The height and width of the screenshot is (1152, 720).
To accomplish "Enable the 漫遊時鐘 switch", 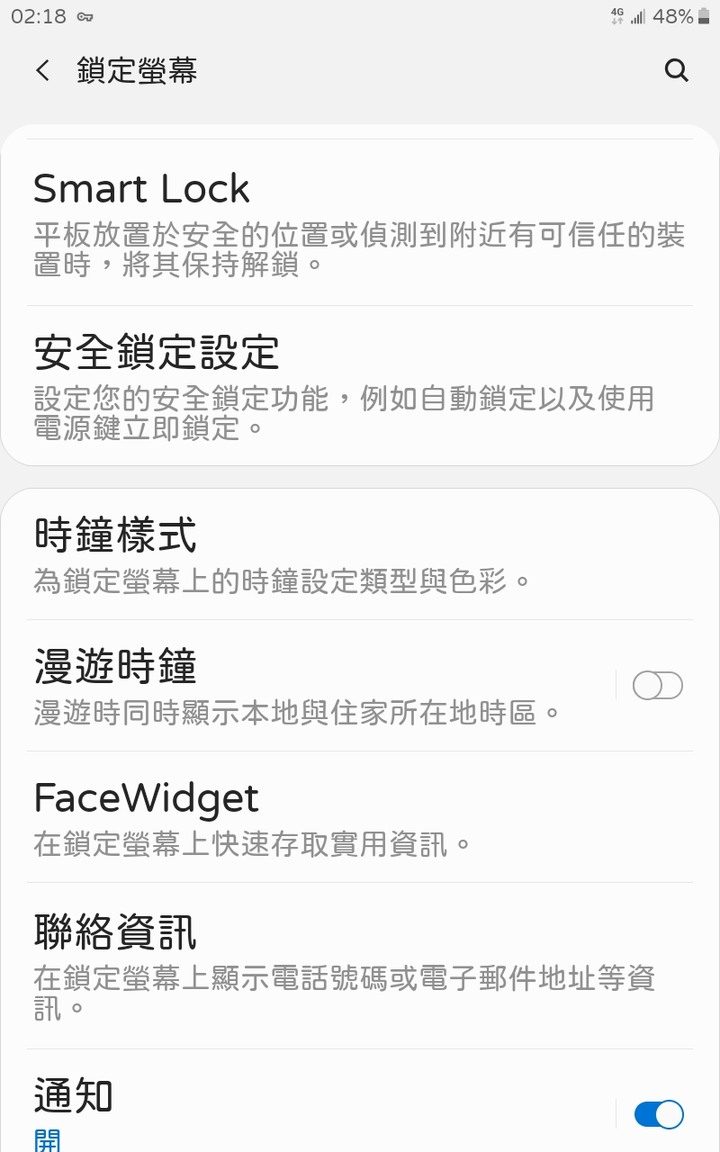I will [658, 685].
